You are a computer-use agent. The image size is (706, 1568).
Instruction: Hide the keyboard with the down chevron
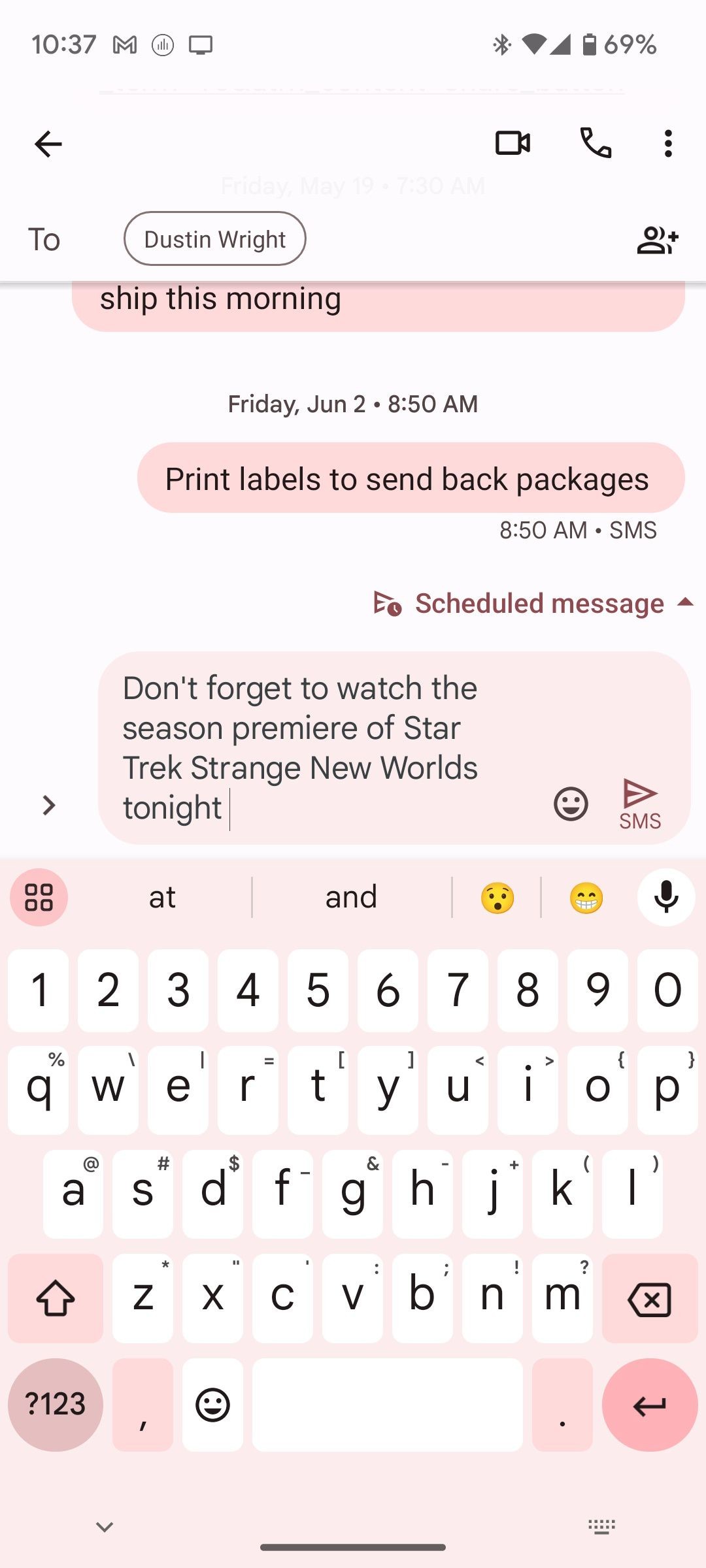pos(105,1527)
